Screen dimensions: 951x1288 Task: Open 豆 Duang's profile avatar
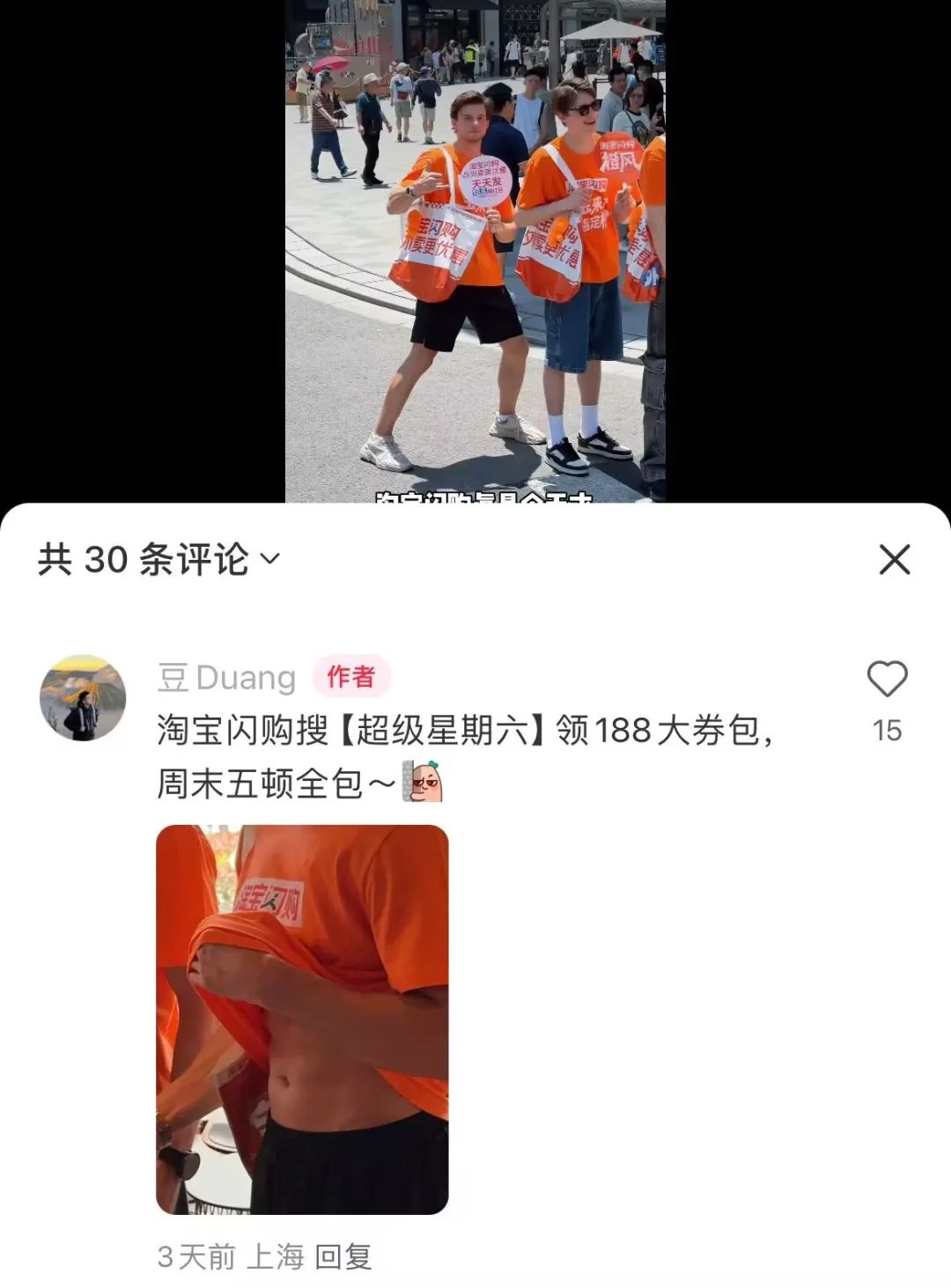pyautogui.click(x=83, y=698)
